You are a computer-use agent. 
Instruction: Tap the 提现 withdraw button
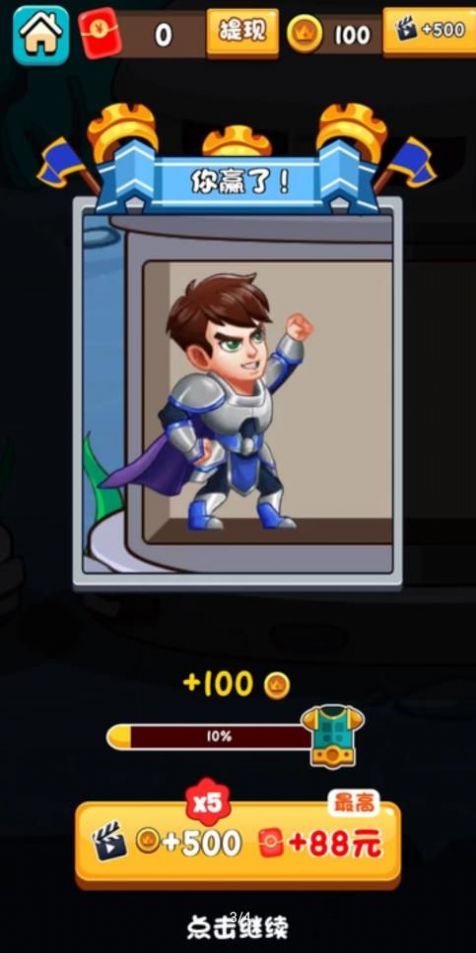pyautogui.click(x=243, y=33)
